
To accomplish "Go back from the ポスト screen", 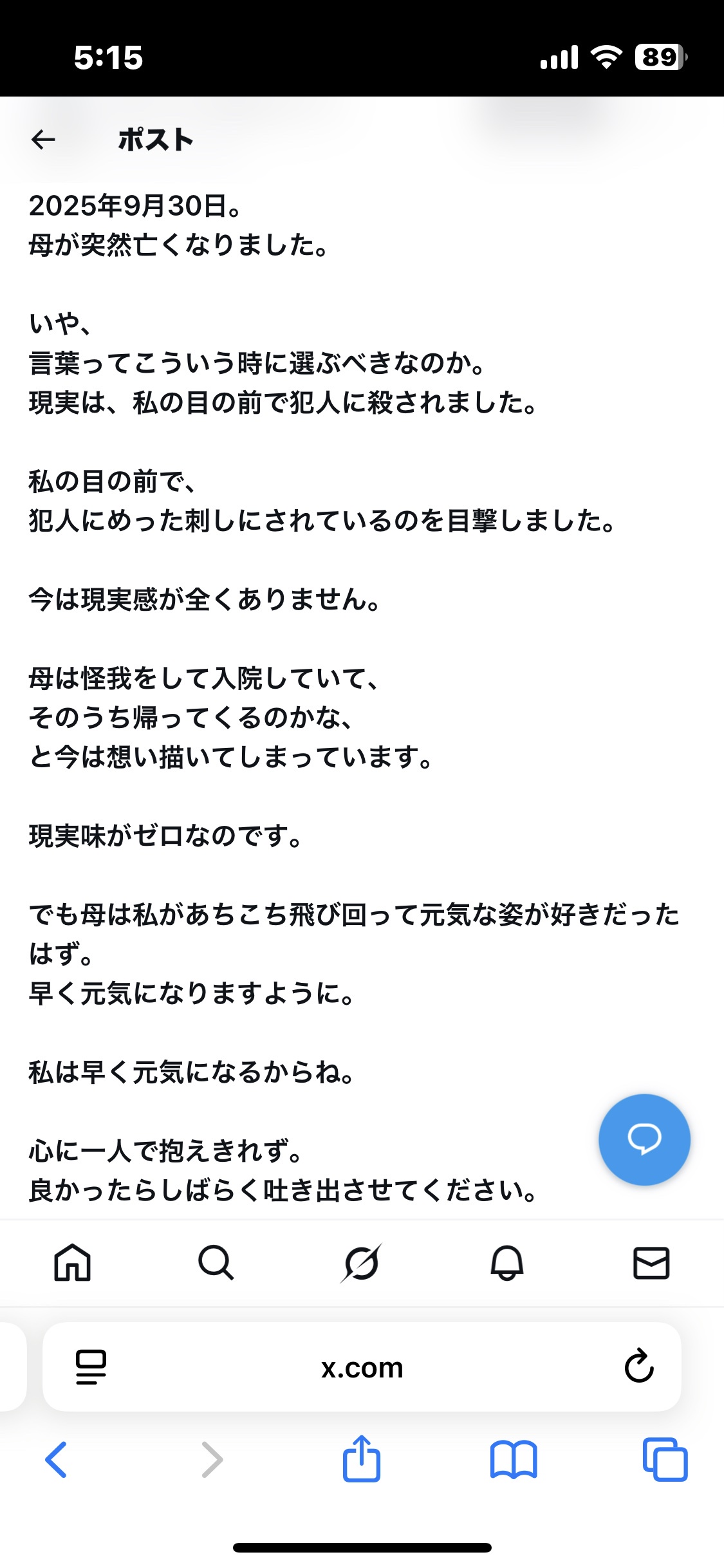I will point(43,139).
